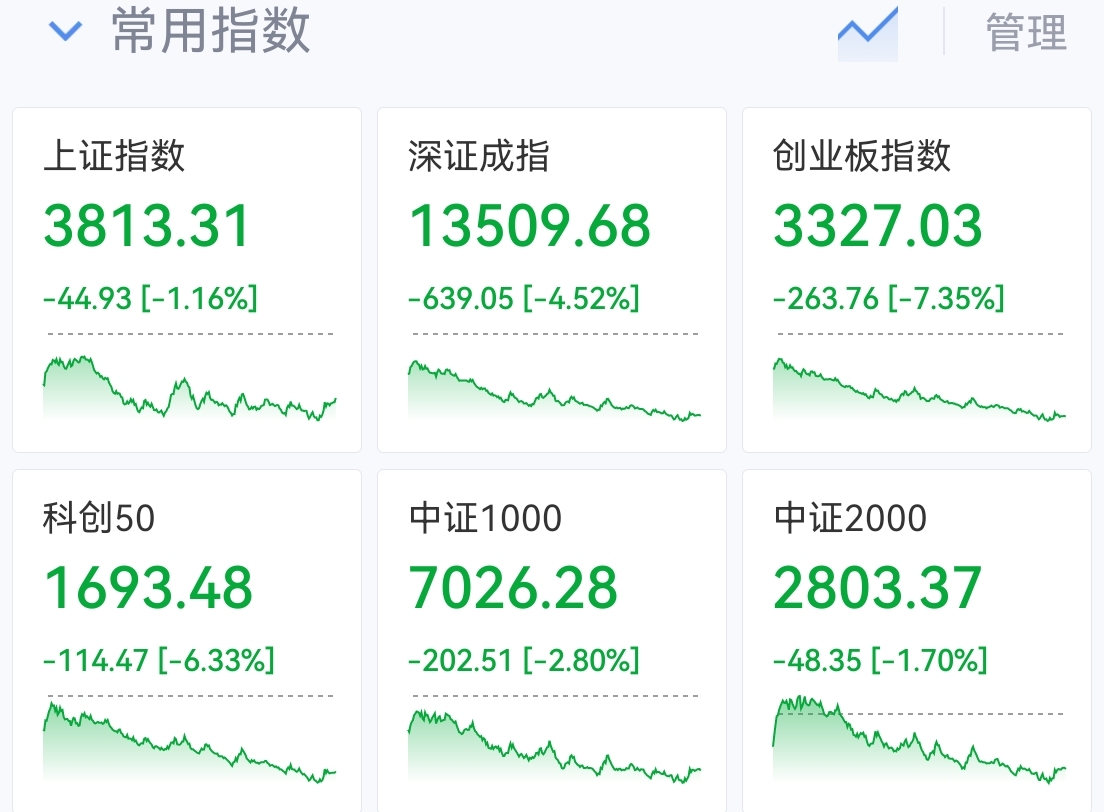Select the 创业板指数 card
Viewport: 1104px width, 812px height.
(x=917, y=280)
